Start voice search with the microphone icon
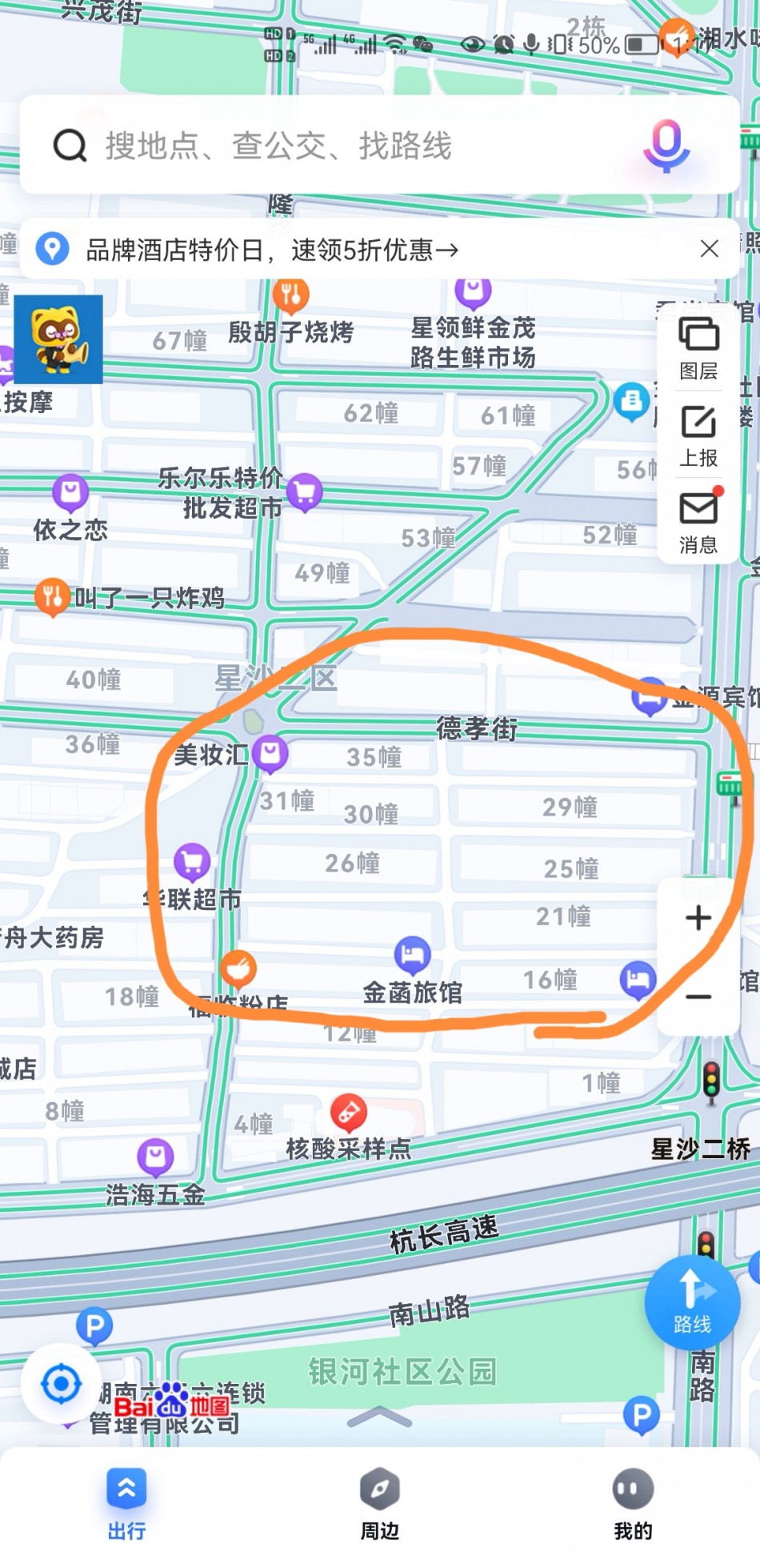This screenshot has width=760, height=1568. pos(666,146)
